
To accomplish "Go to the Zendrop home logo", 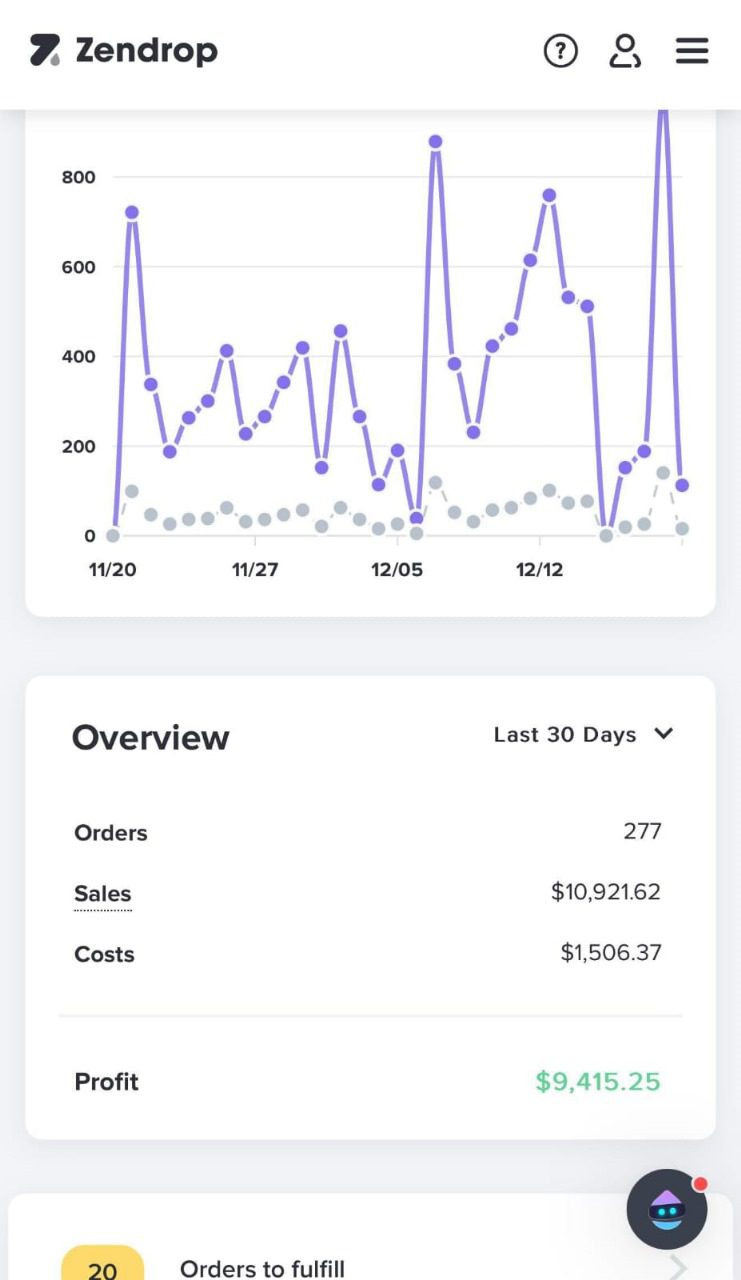I will click(123, 50).
